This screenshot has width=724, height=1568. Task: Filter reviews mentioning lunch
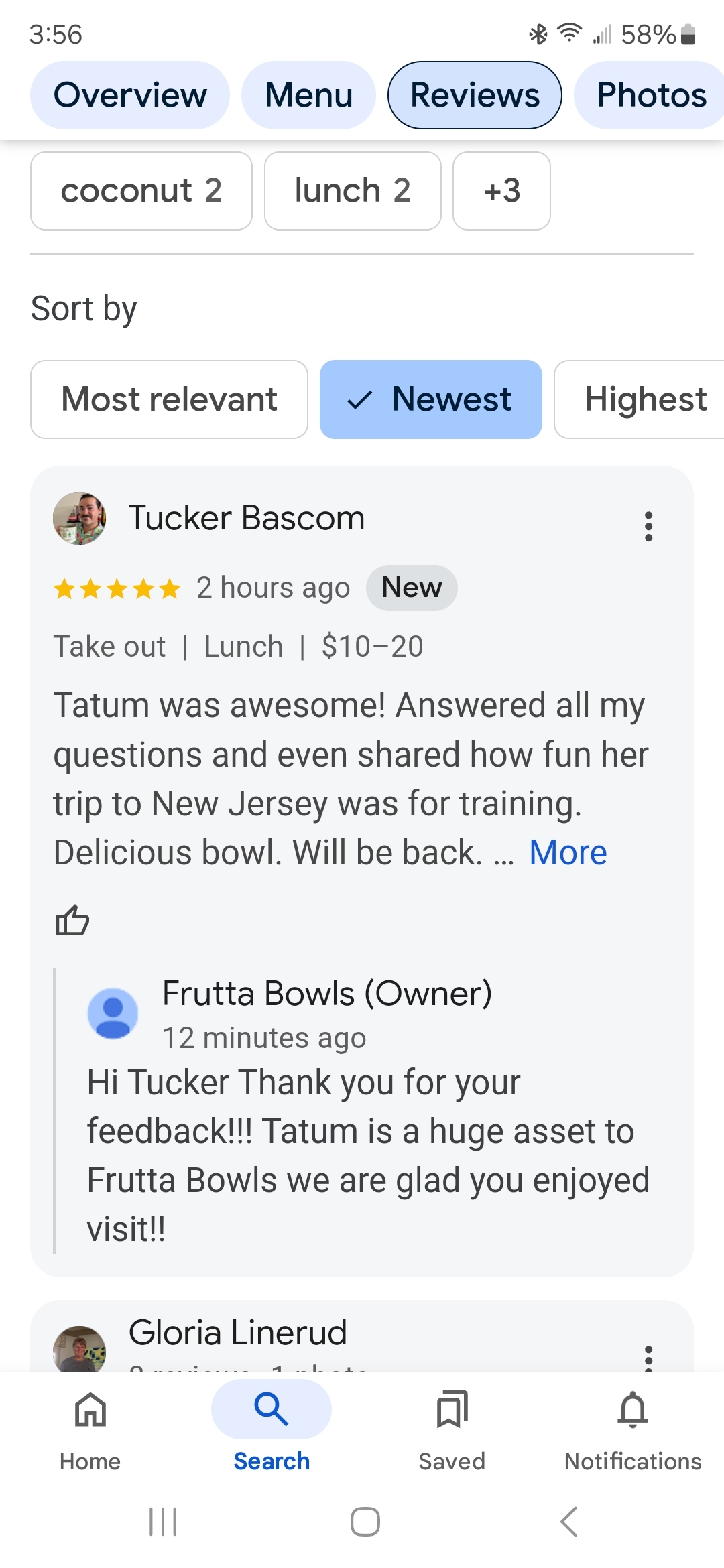pyautogui.click(x=353, y=191)
